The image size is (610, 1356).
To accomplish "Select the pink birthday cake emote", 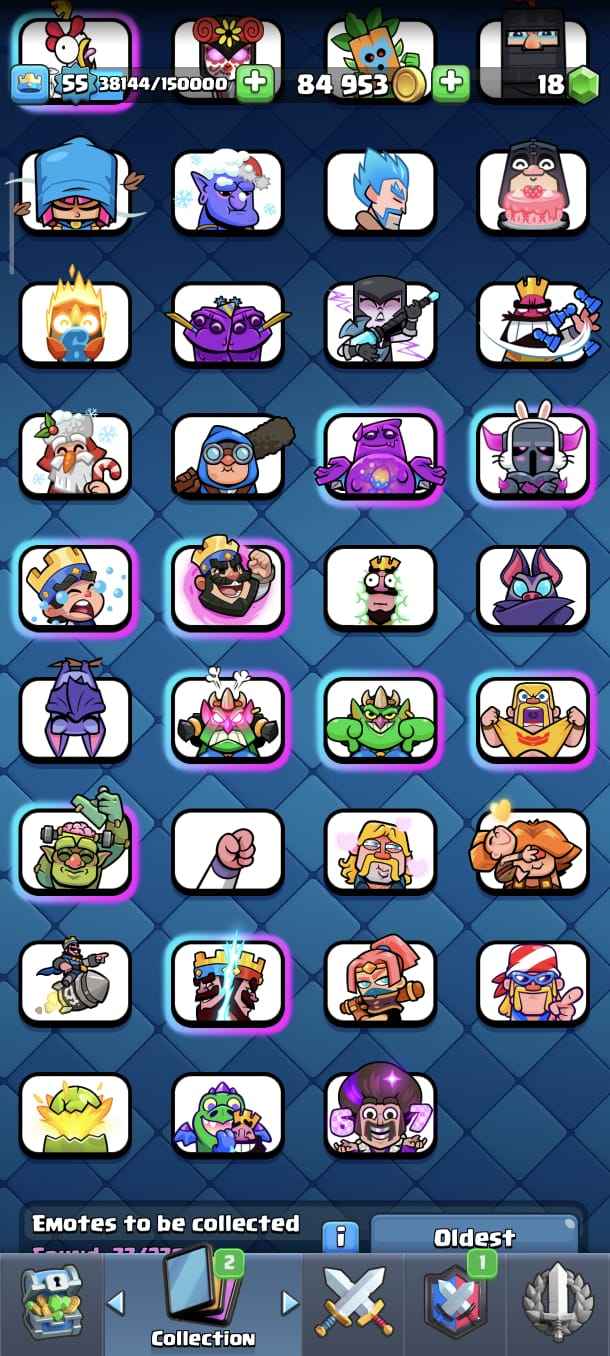I will point(533,192).
